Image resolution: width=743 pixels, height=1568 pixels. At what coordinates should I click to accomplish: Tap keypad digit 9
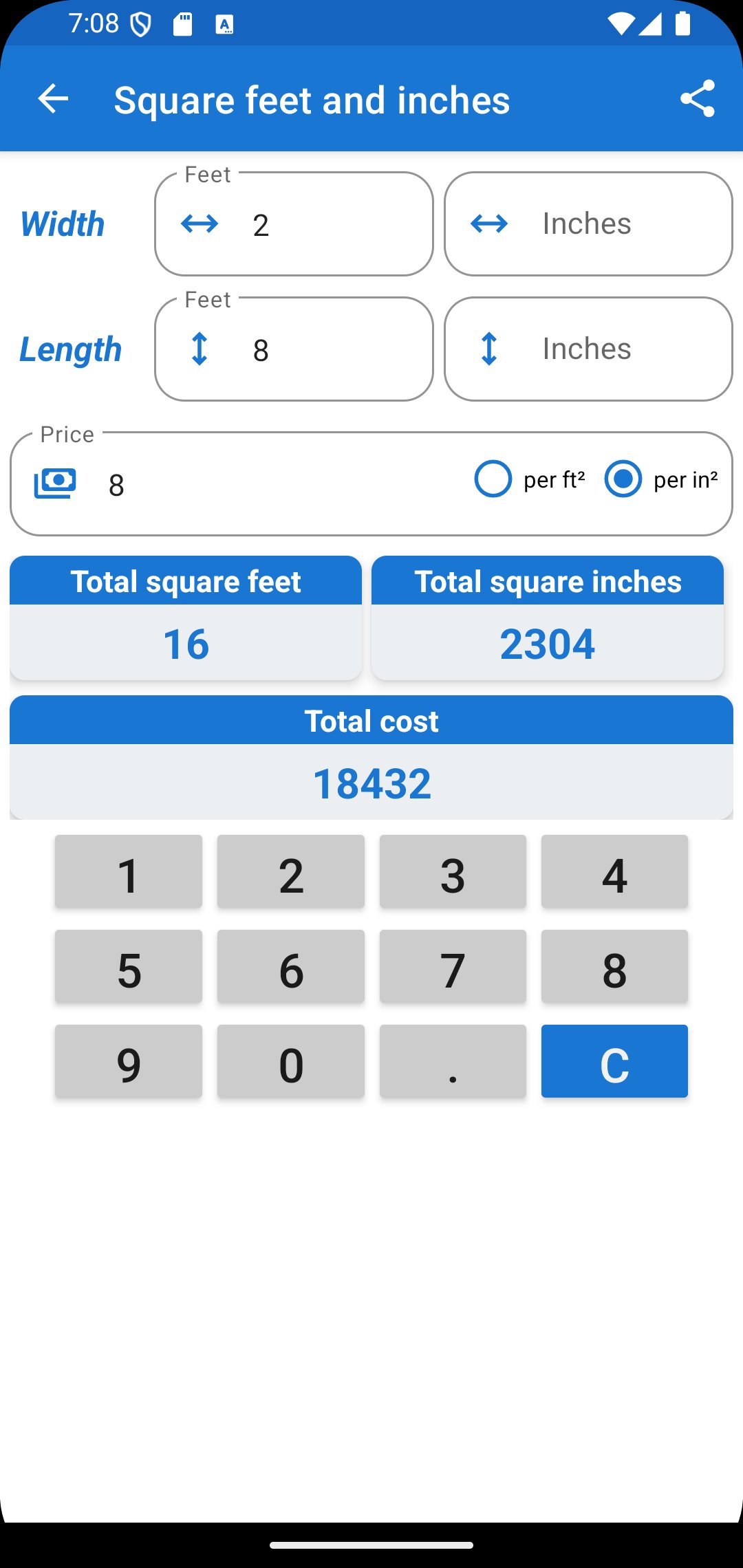click(129, 1061)
